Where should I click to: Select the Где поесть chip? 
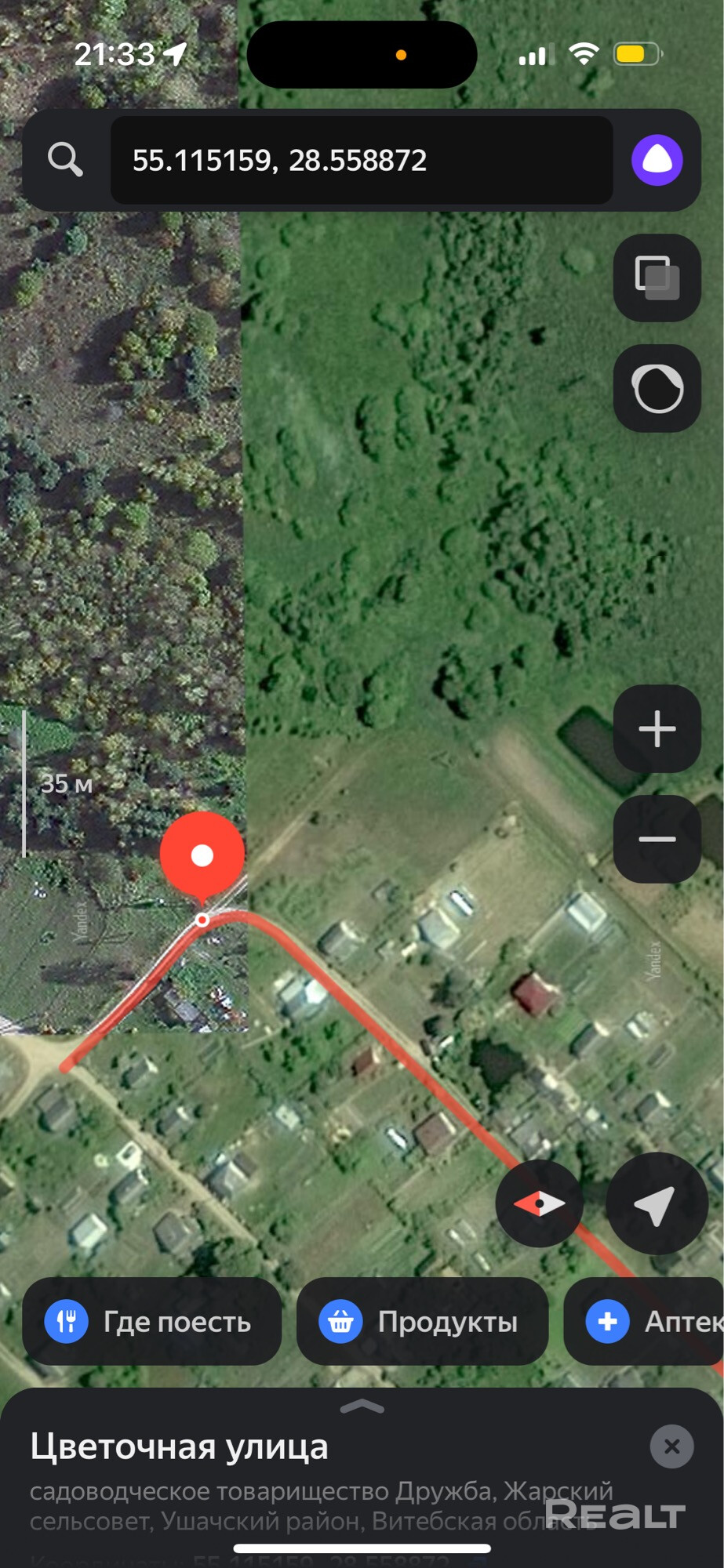click(x=152, y=1322)
